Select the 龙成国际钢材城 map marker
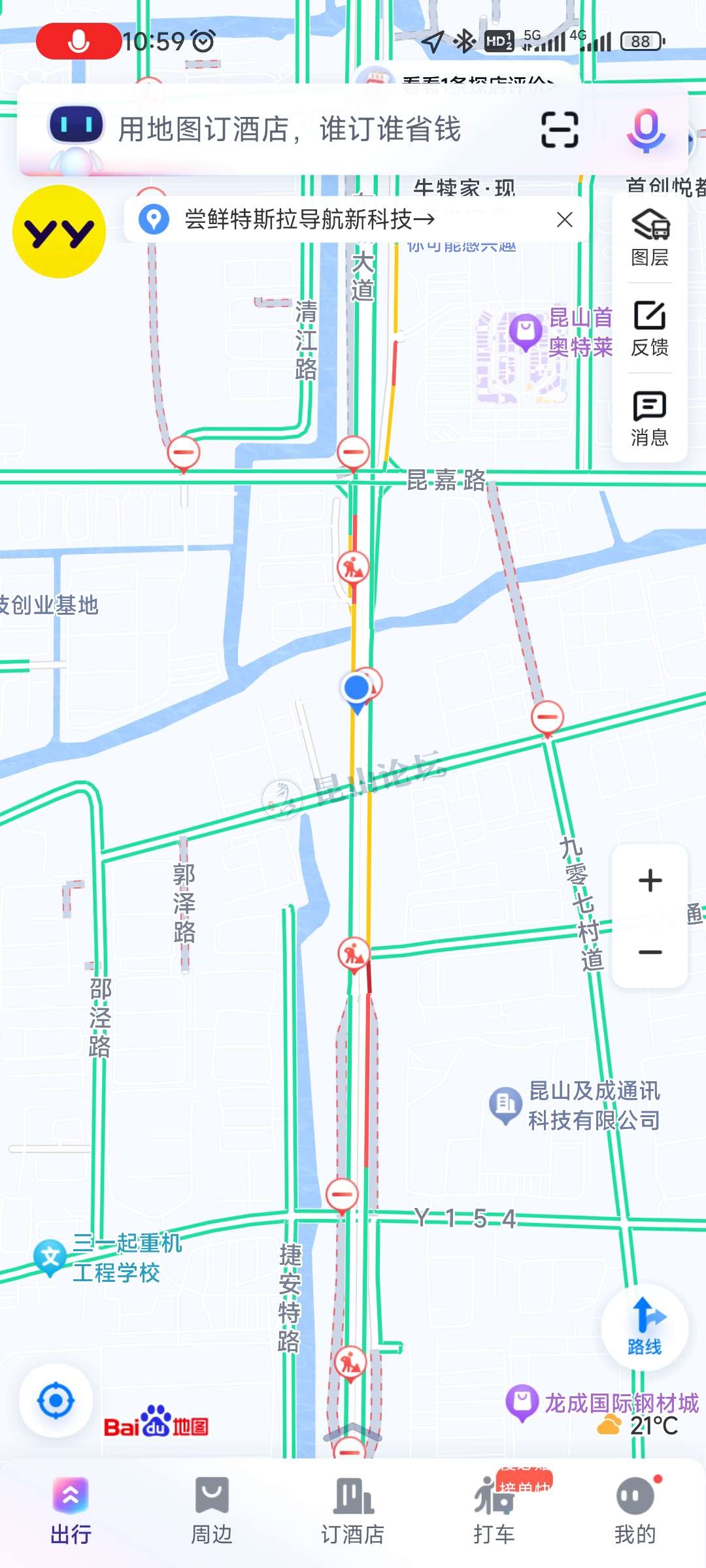Screen dimensions: 706x1568 (523, 1403)
